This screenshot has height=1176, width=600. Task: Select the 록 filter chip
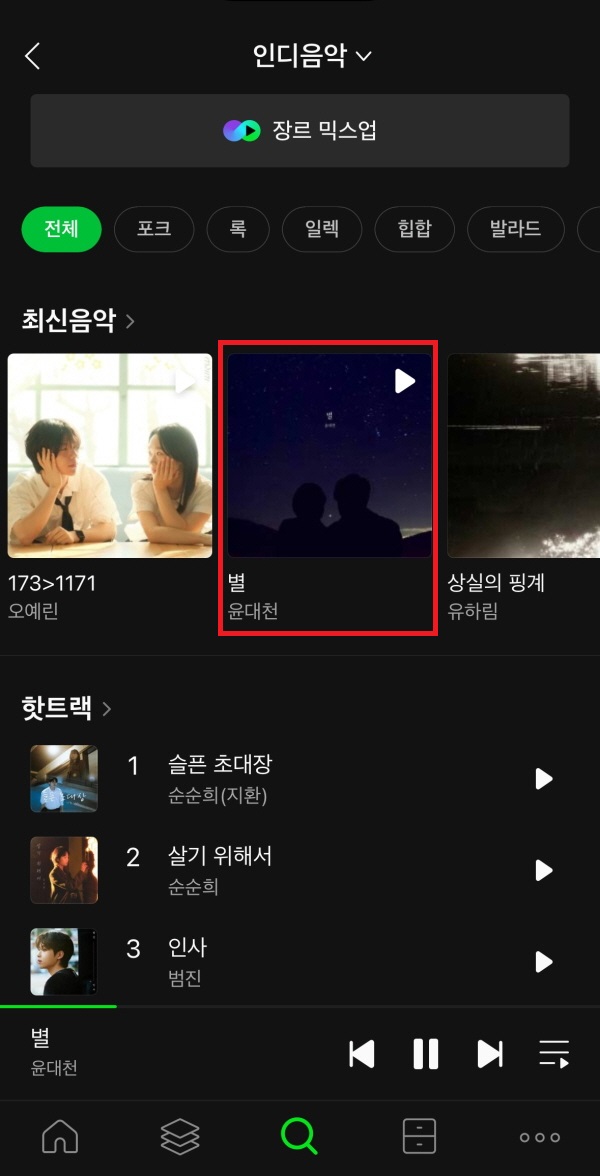click(238, 229)
